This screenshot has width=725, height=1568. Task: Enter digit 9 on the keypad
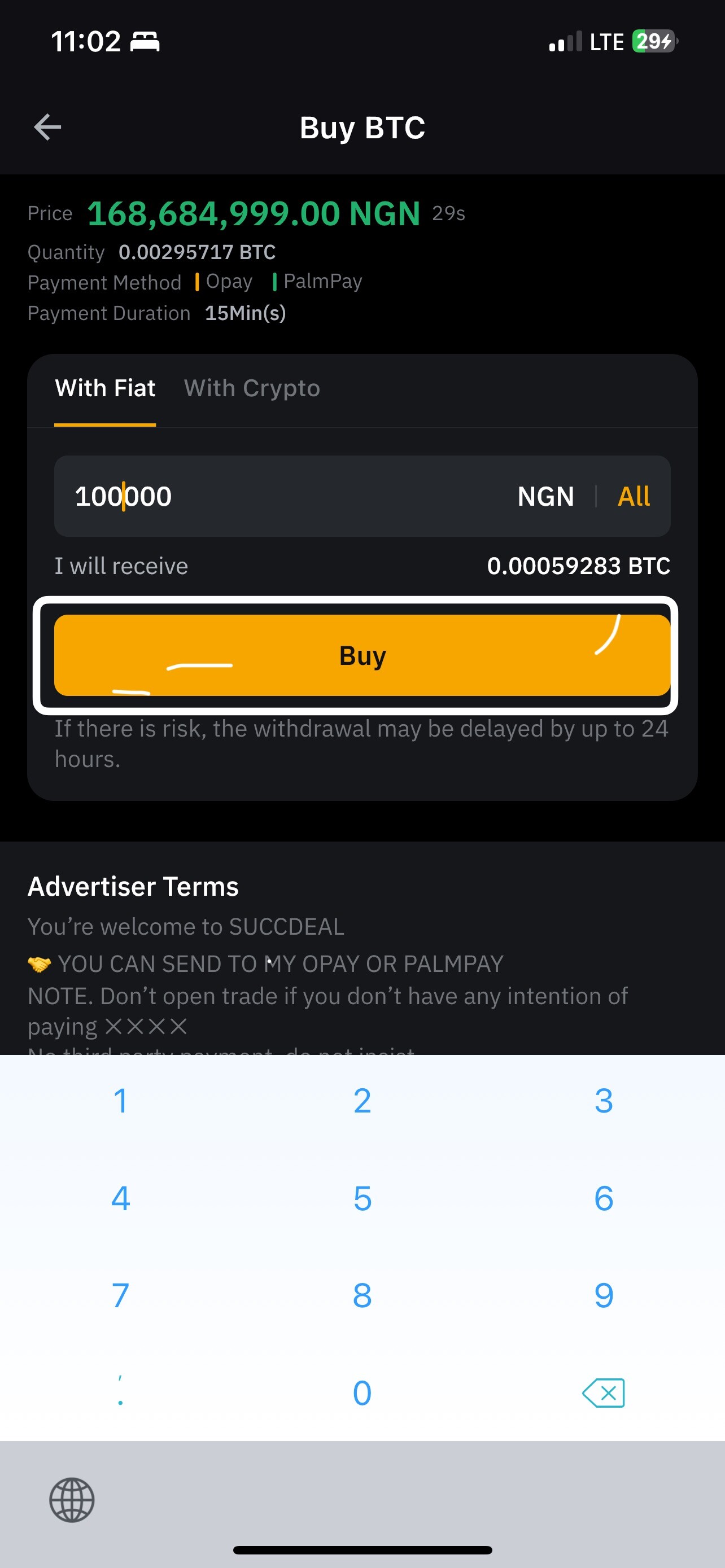click(603, 1295)
